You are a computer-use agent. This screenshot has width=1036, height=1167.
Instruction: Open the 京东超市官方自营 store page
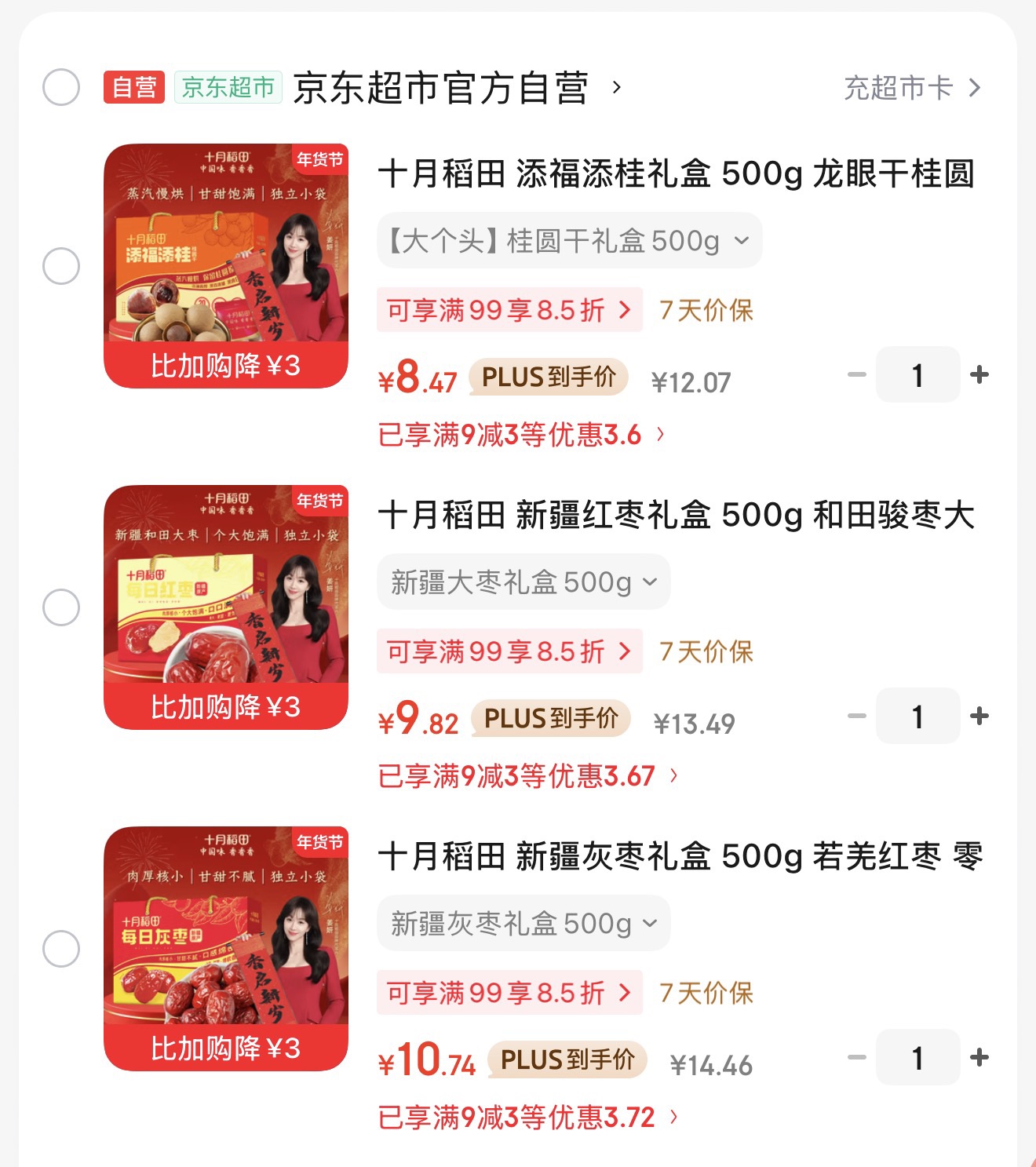(440, 87)
